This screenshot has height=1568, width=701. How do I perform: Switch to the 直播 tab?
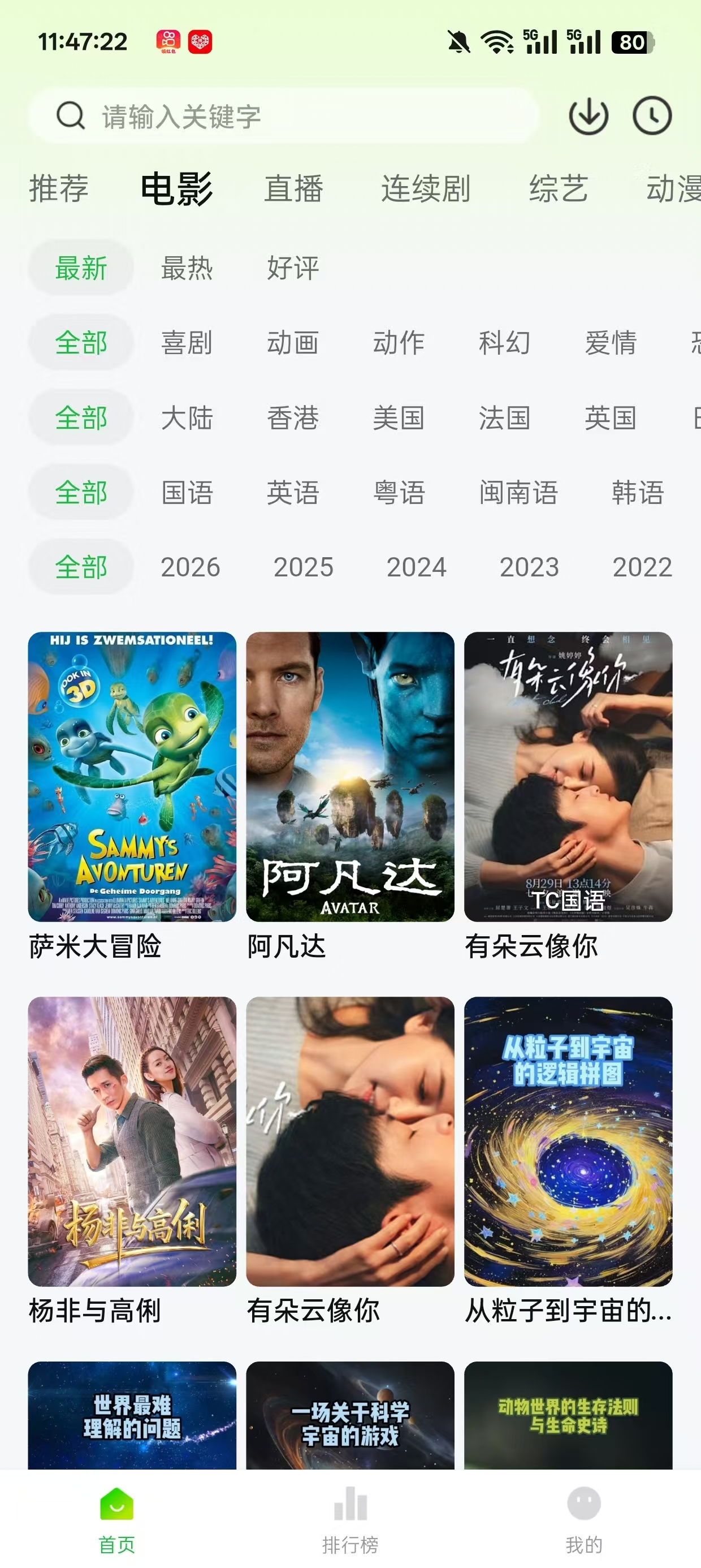(295, 189)
